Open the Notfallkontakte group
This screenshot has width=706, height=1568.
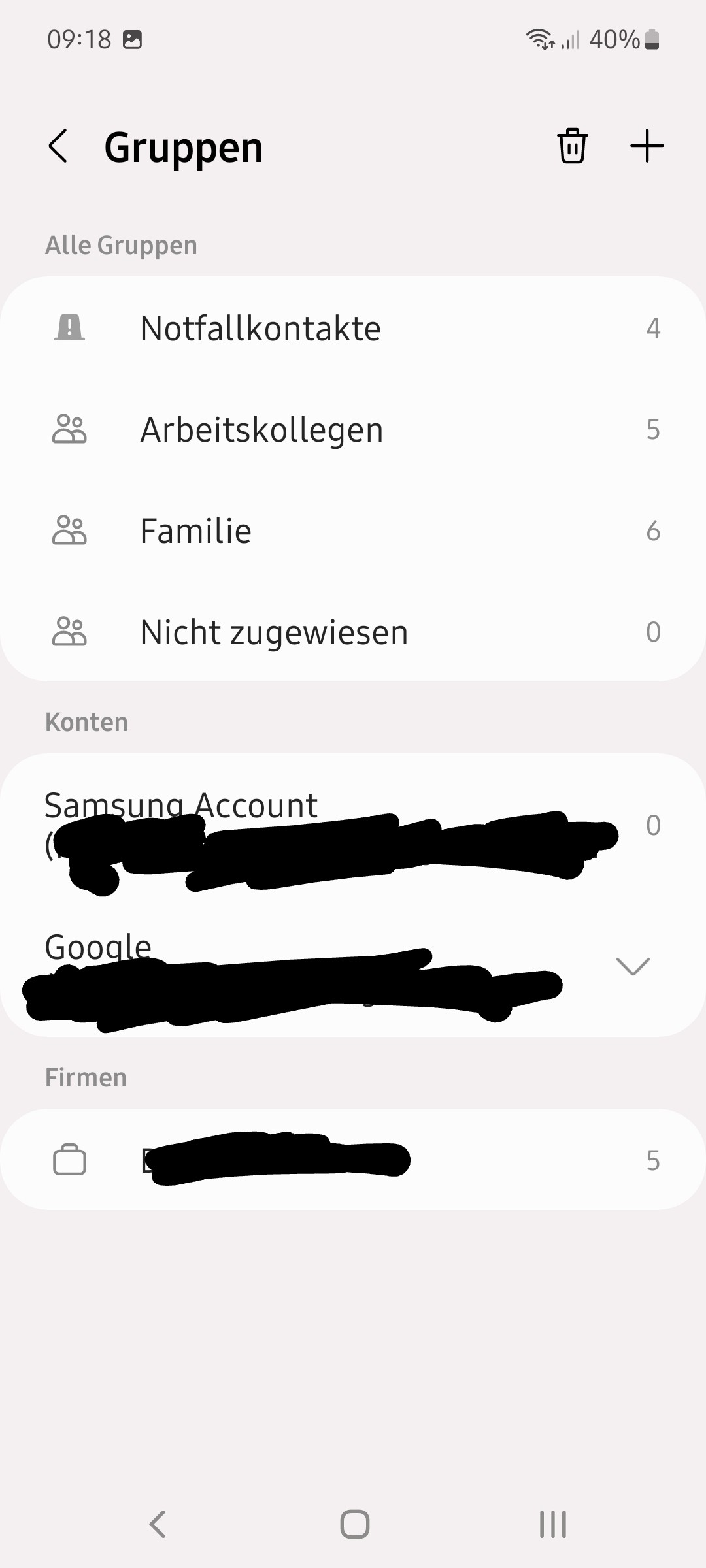click(x=353, y=328)
